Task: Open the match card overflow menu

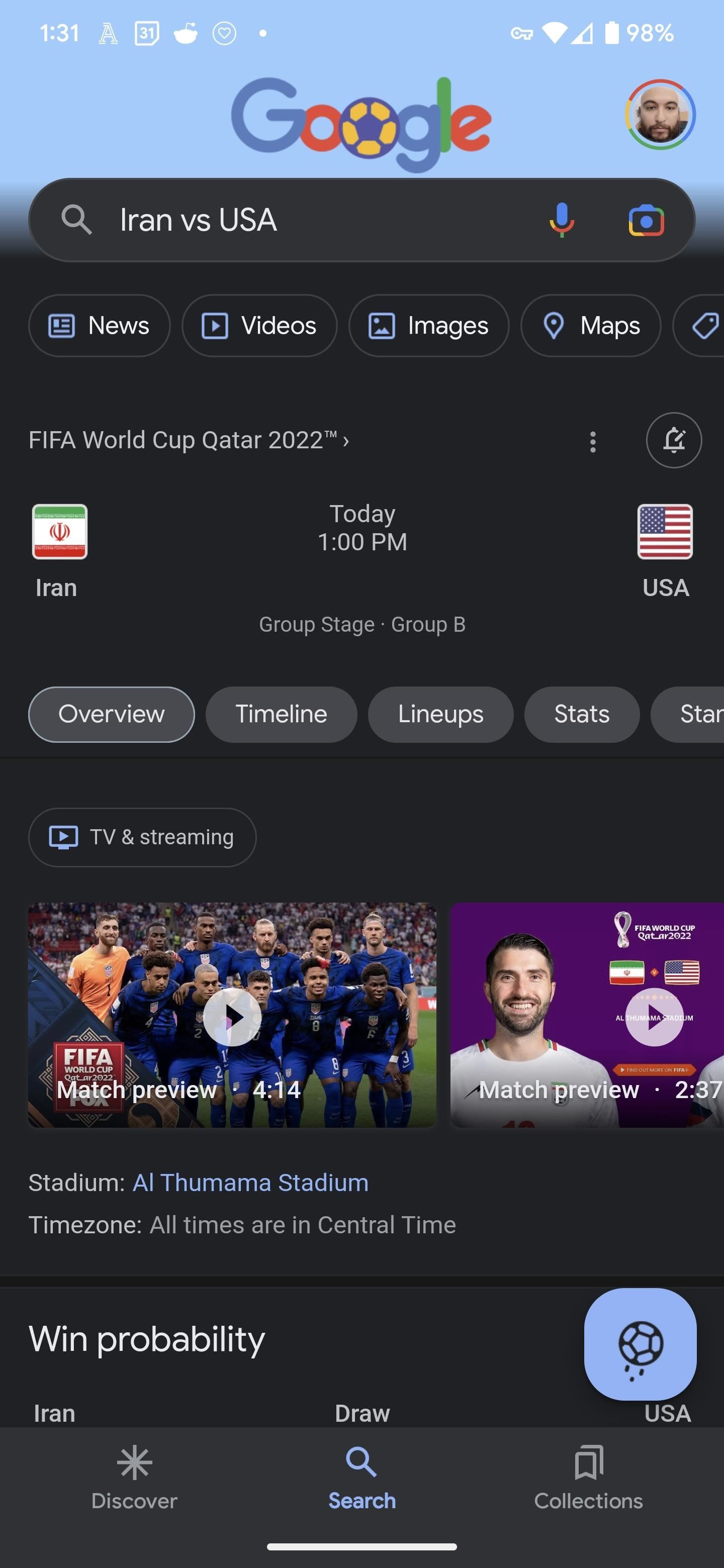Action: (592, 441)
